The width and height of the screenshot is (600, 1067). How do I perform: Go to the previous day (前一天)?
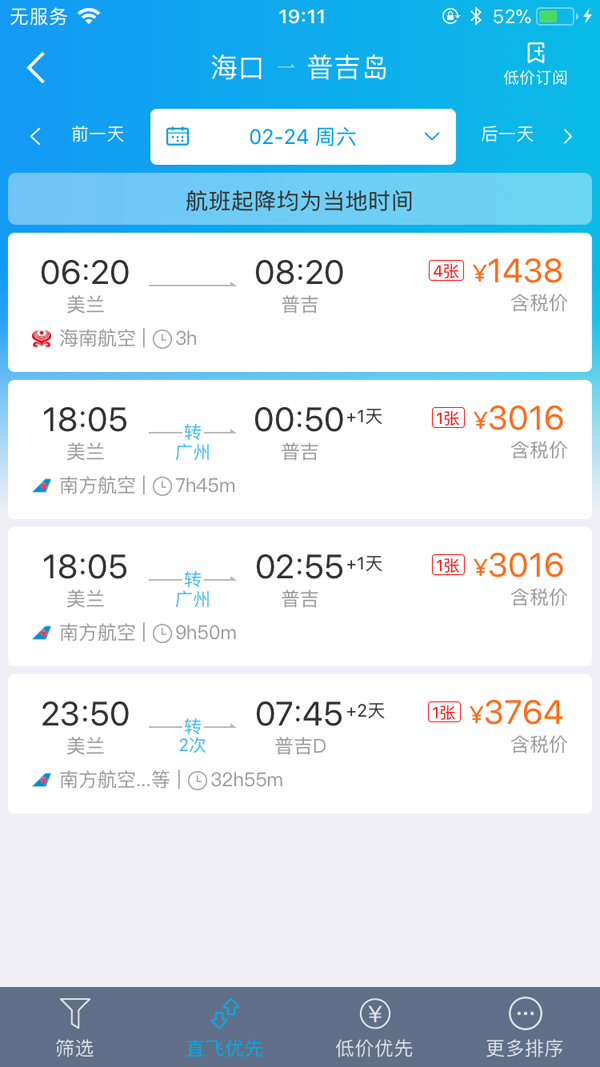click(x=80, y=135)
